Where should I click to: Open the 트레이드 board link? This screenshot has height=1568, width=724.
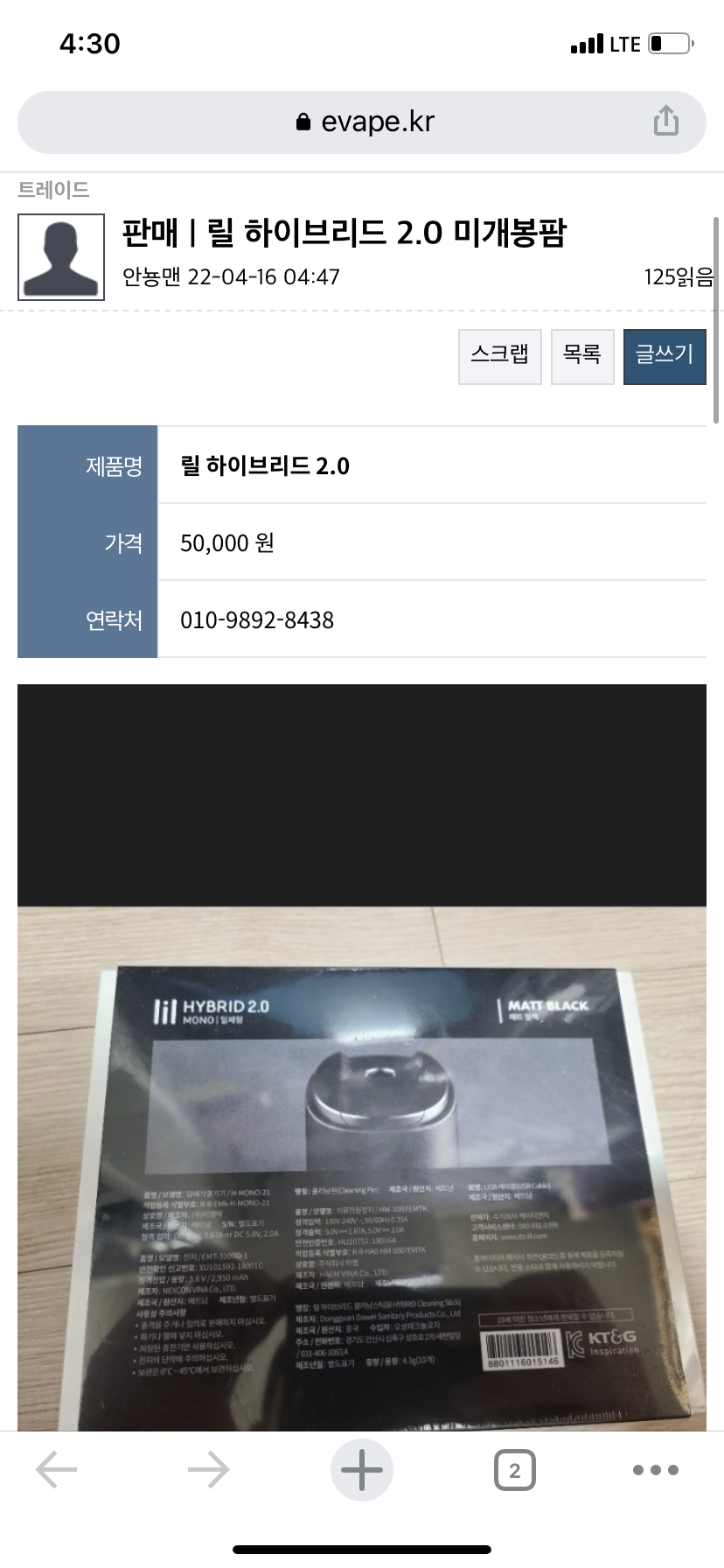tap(54, 190)
